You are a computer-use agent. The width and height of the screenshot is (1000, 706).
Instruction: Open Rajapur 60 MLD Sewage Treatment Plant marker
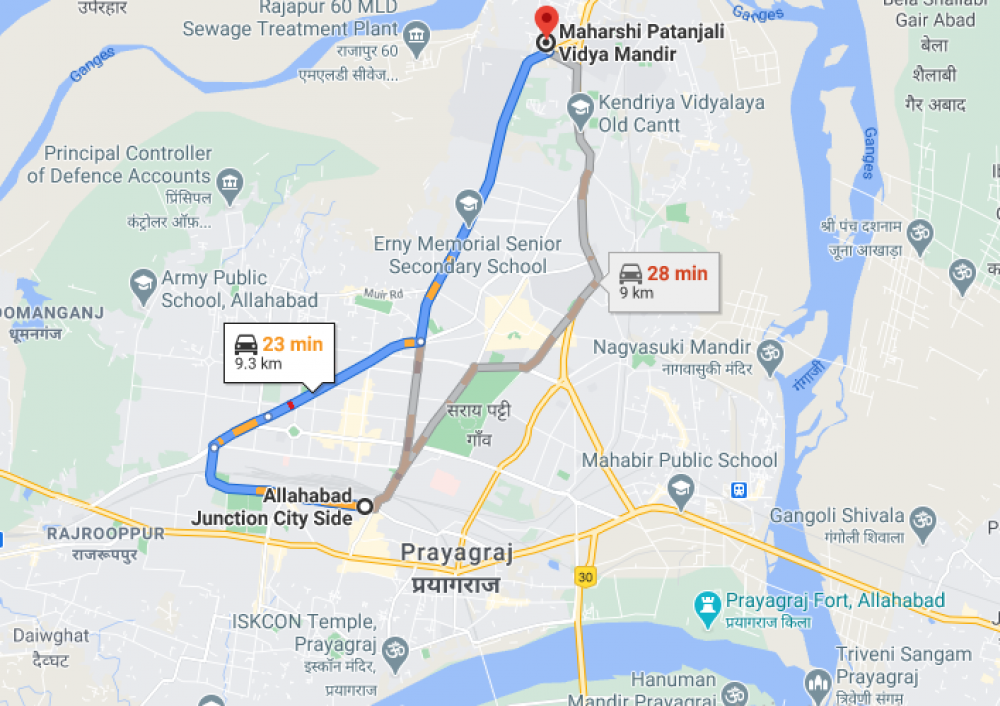tap(418, 38)
